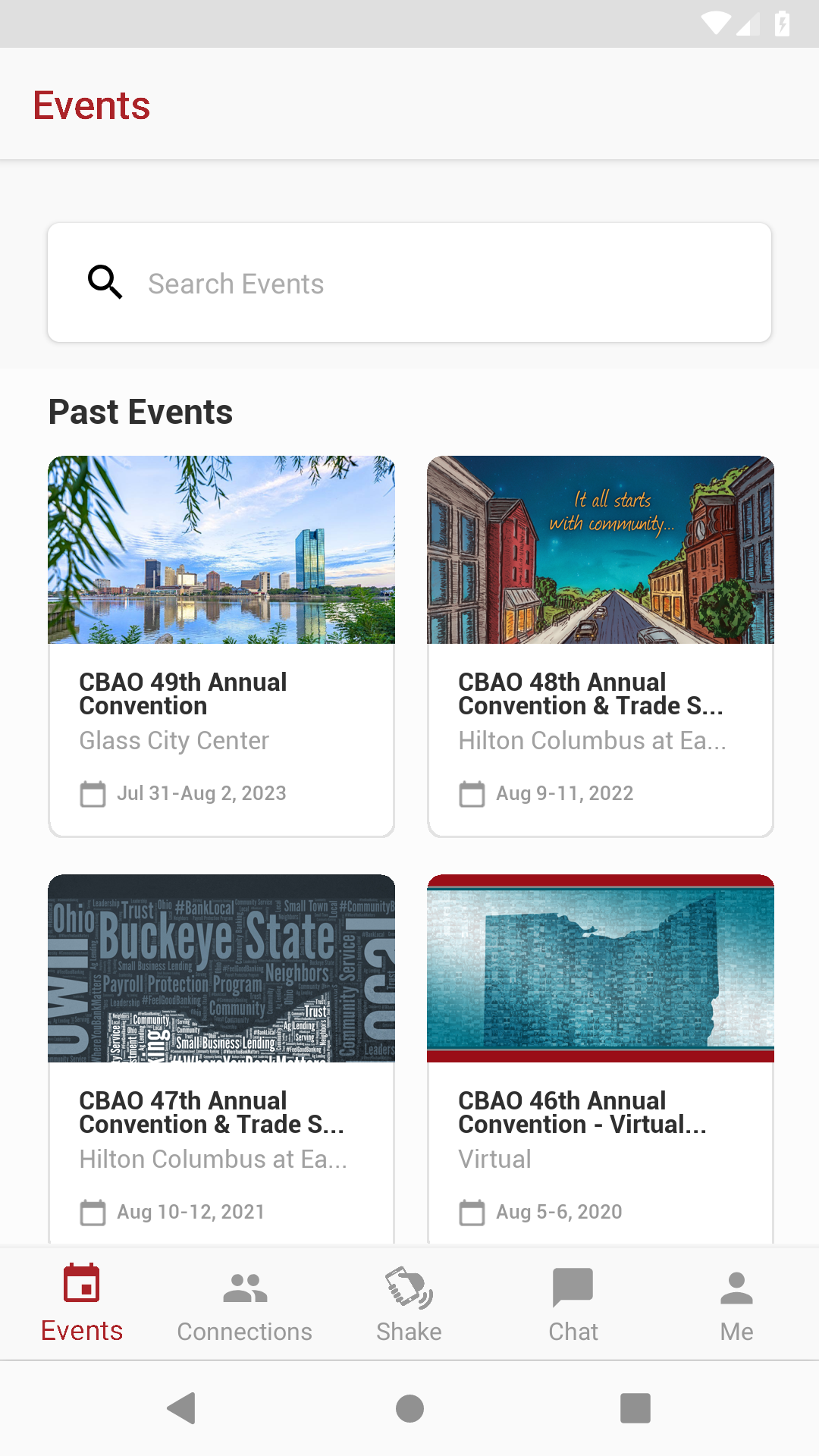Go to the system home screen
This screenshot has height=1456, width=819.
(409, 1408)
